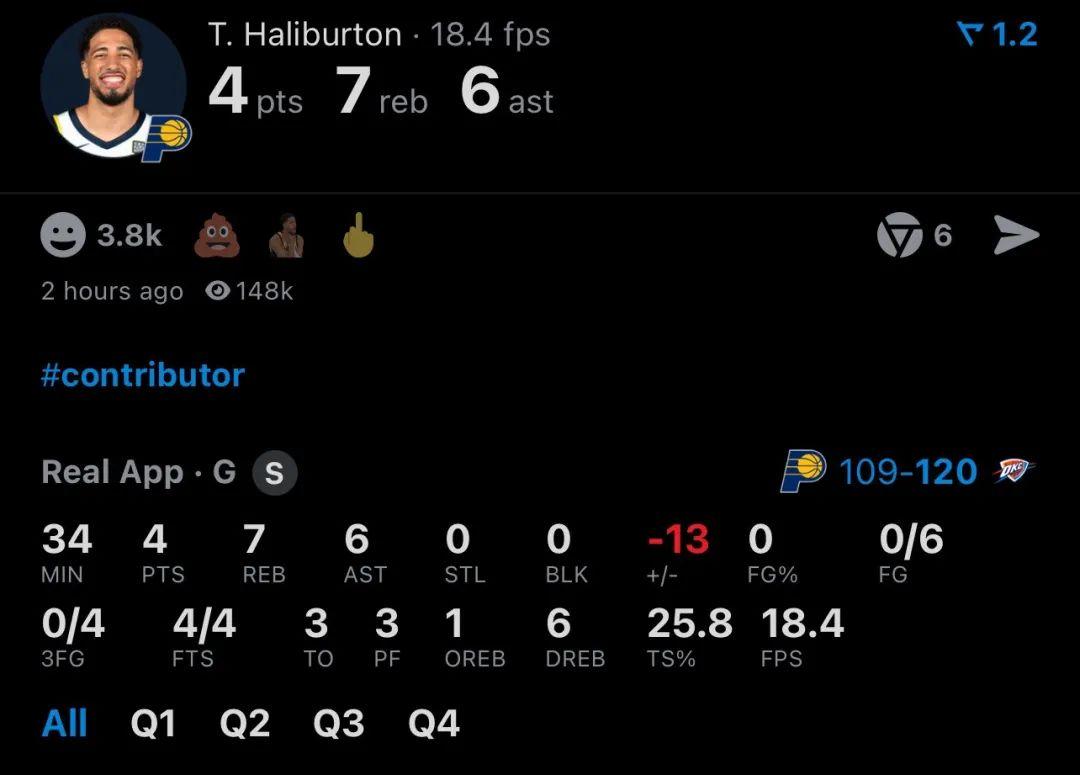Switch to Q3 stats
The image size is (1080, 775).
[339, 723]
